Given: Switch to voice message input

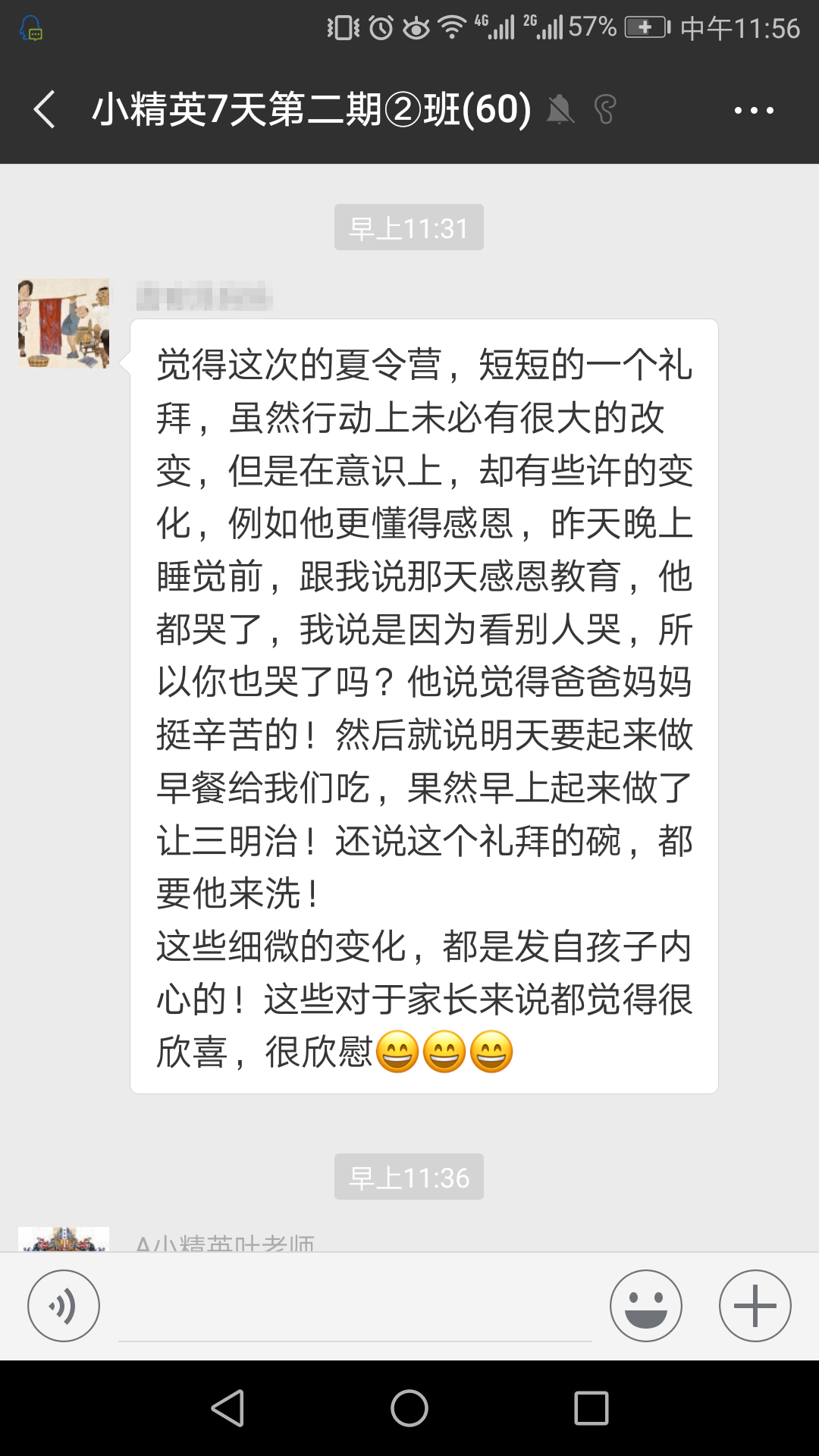Looking at the screenshot, I should pos(64,1306).
